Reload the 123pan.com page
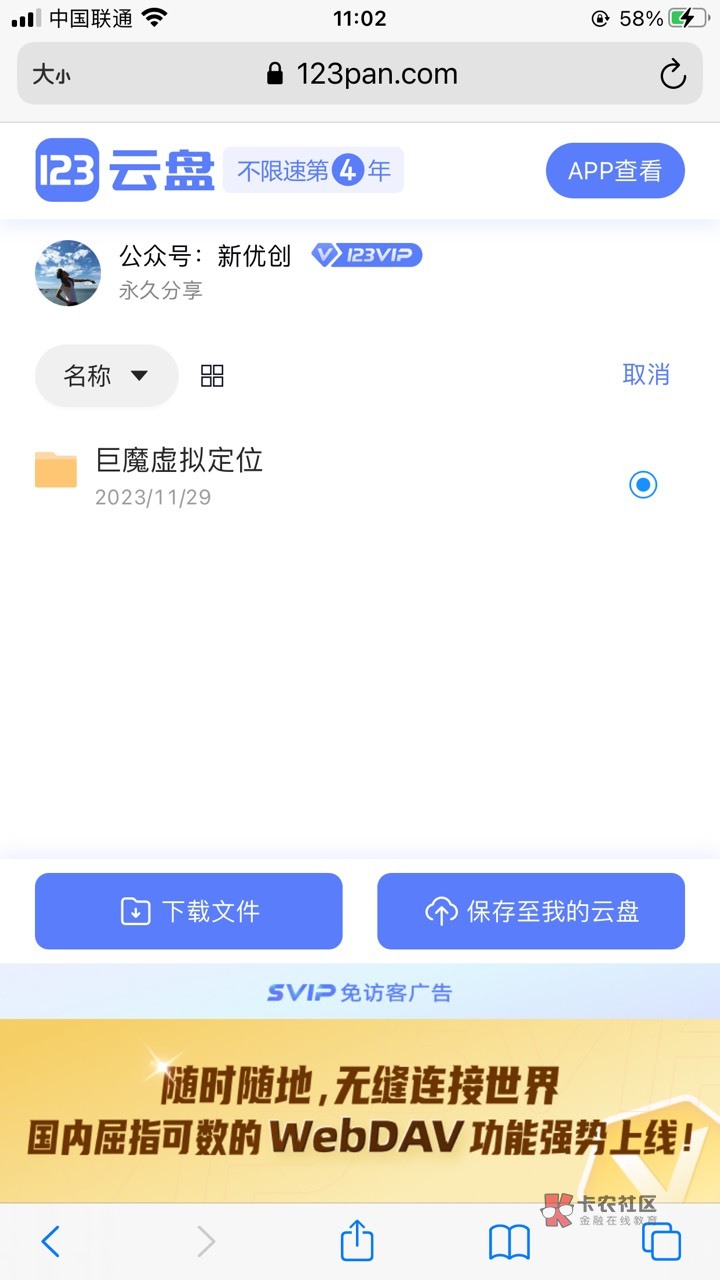 click(672, 74)
